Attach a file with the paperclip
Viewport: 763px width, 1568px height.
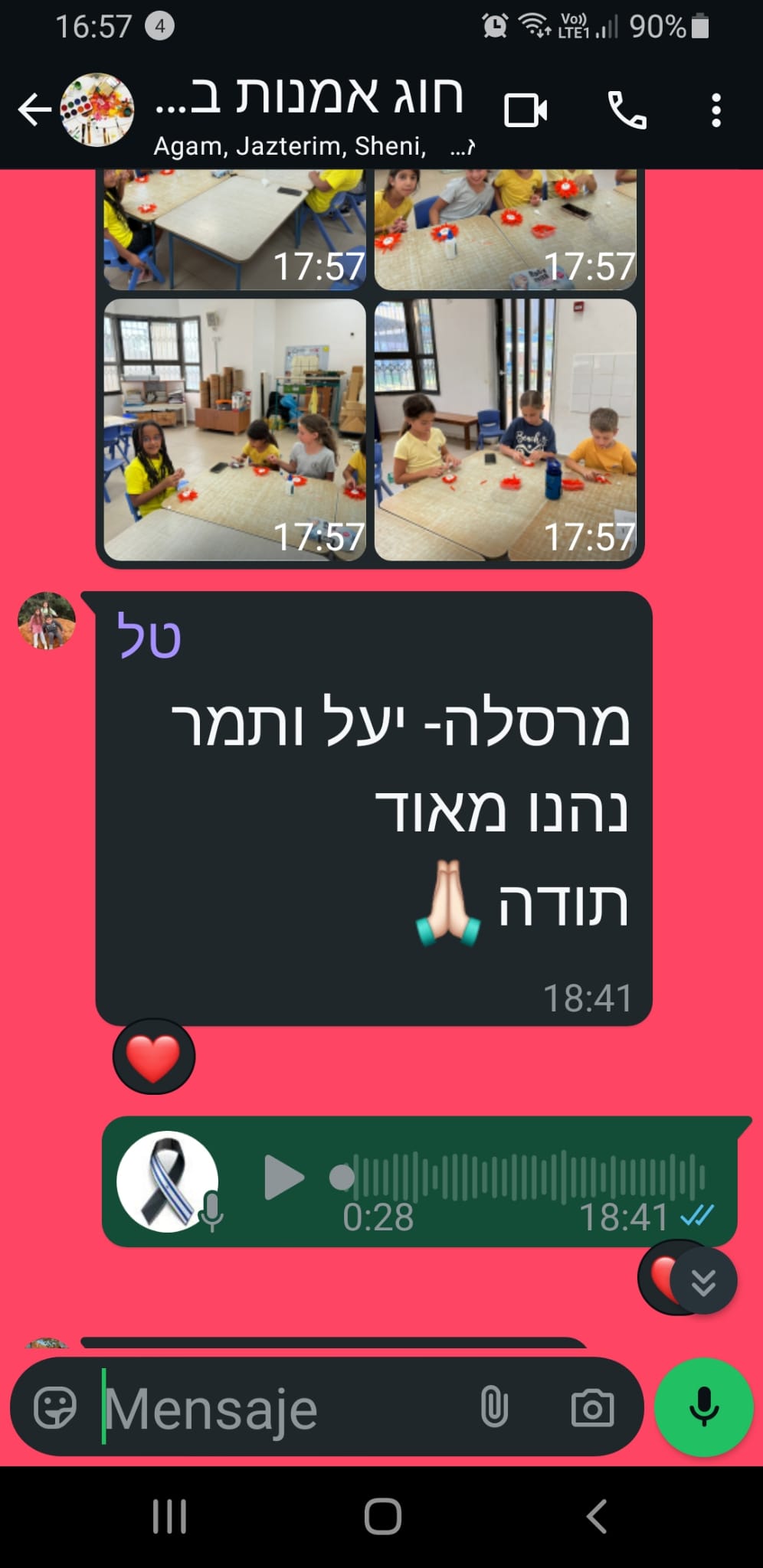(494, 1407)
